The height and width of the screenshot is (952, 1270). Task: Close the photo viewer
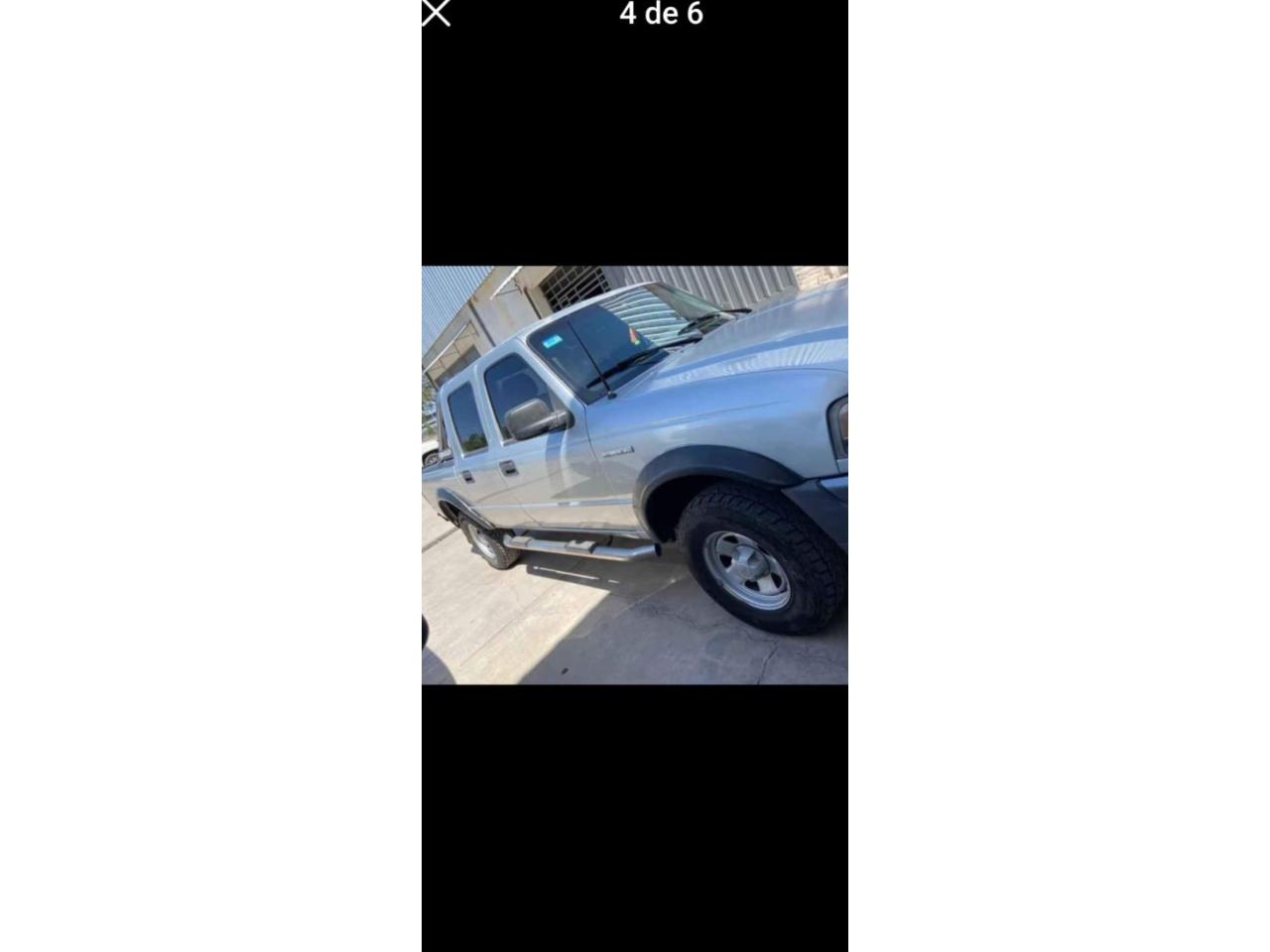[x=437, y=13]
